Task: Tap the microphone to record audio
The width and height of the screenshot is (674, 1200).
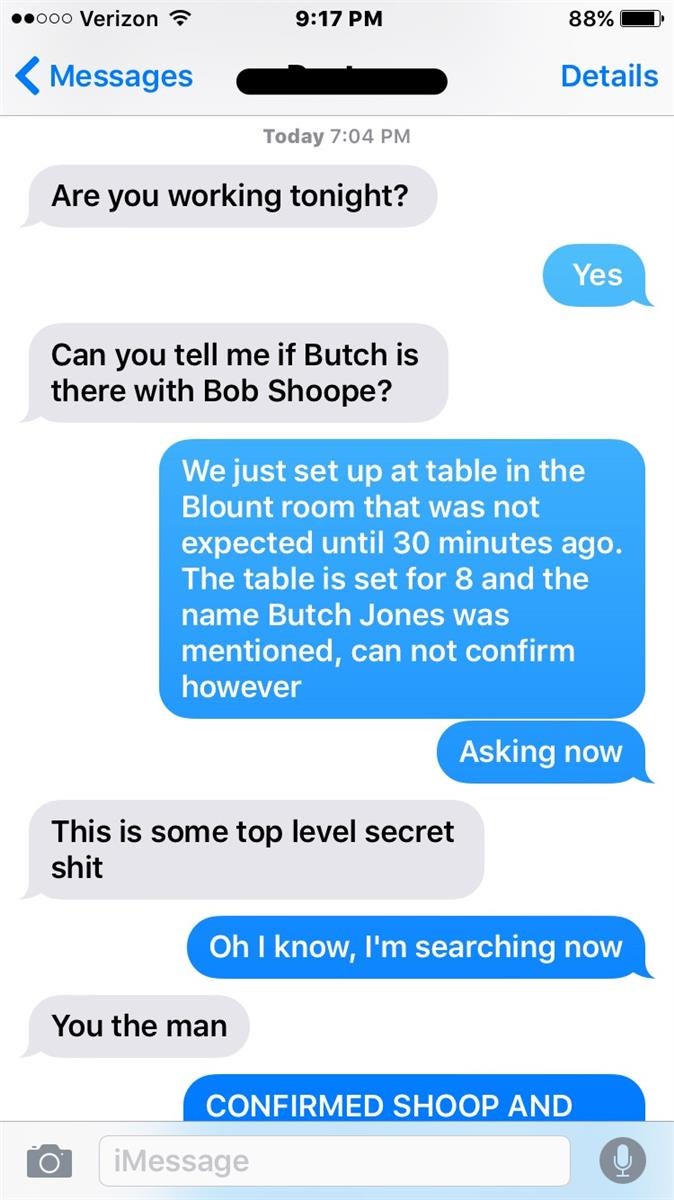Action: (622, 1160)
